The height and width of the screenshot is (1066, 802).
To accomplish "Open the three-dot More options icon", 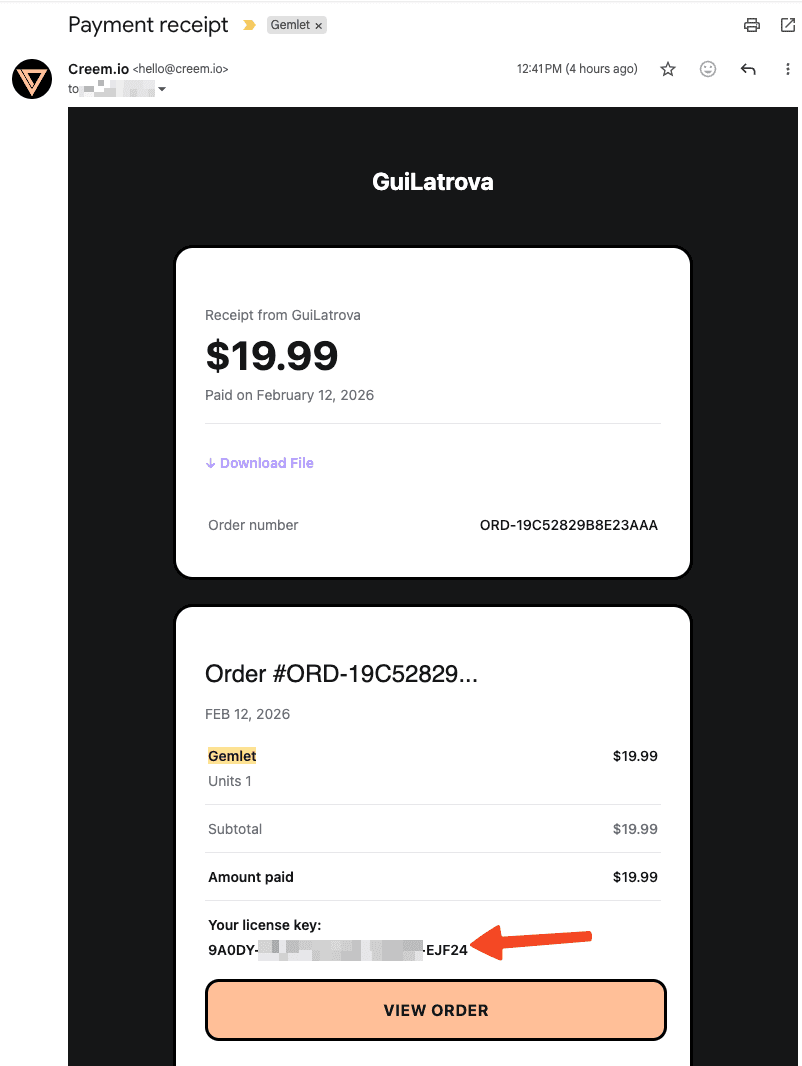I will pyautogui.click(x=788, y=69).
